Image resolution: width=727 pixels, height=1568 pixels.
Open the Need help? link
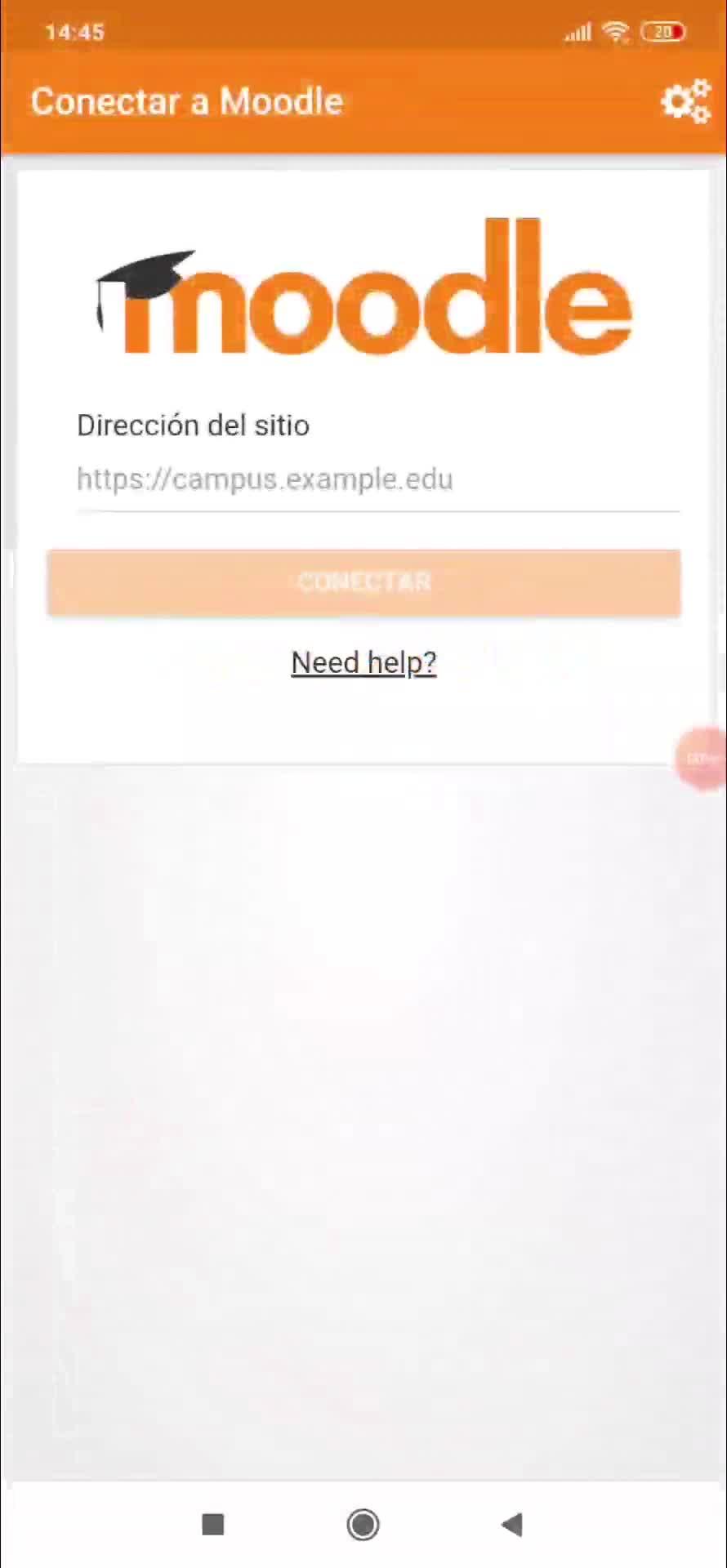point(363,662)
